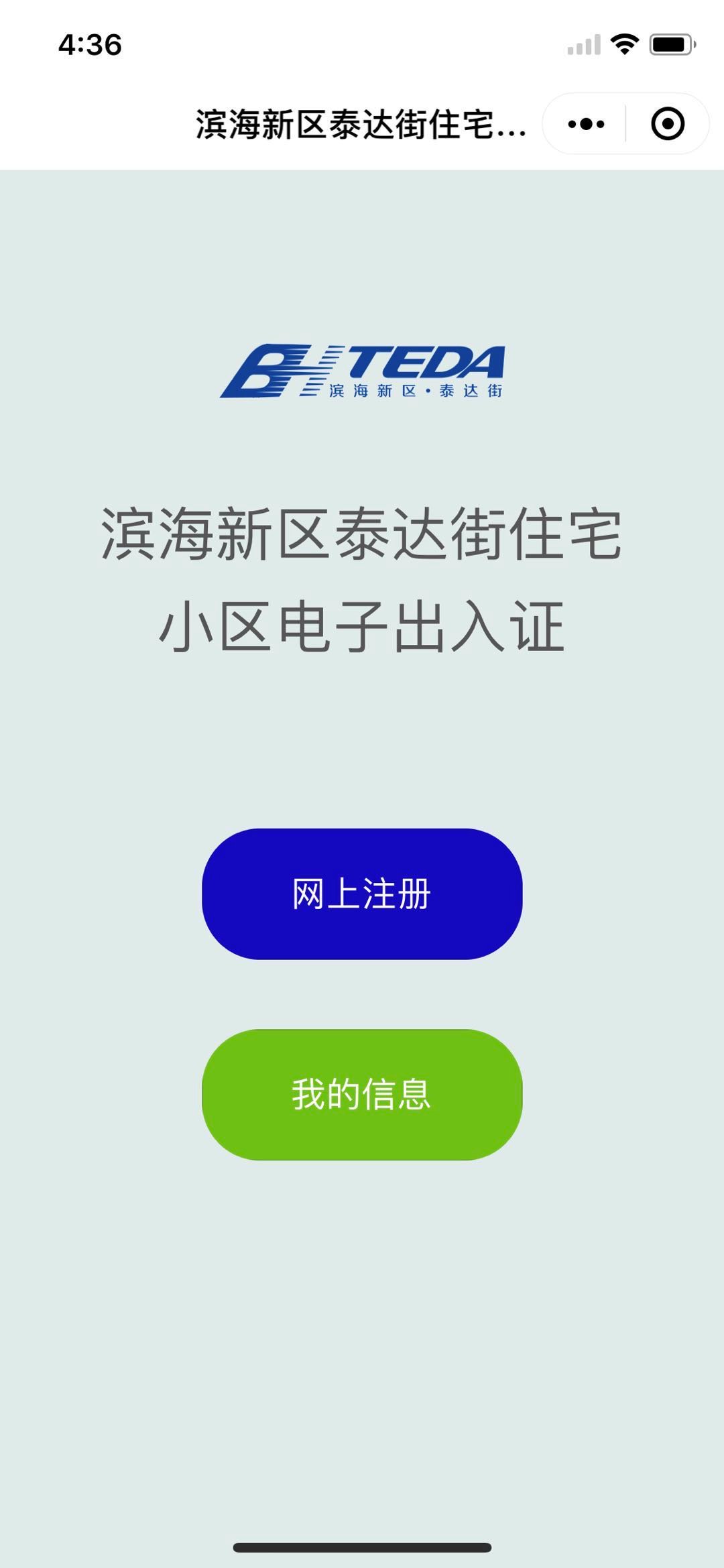Close the mini program with the circle icon
Screen dimensions: 724x1568
667,124
